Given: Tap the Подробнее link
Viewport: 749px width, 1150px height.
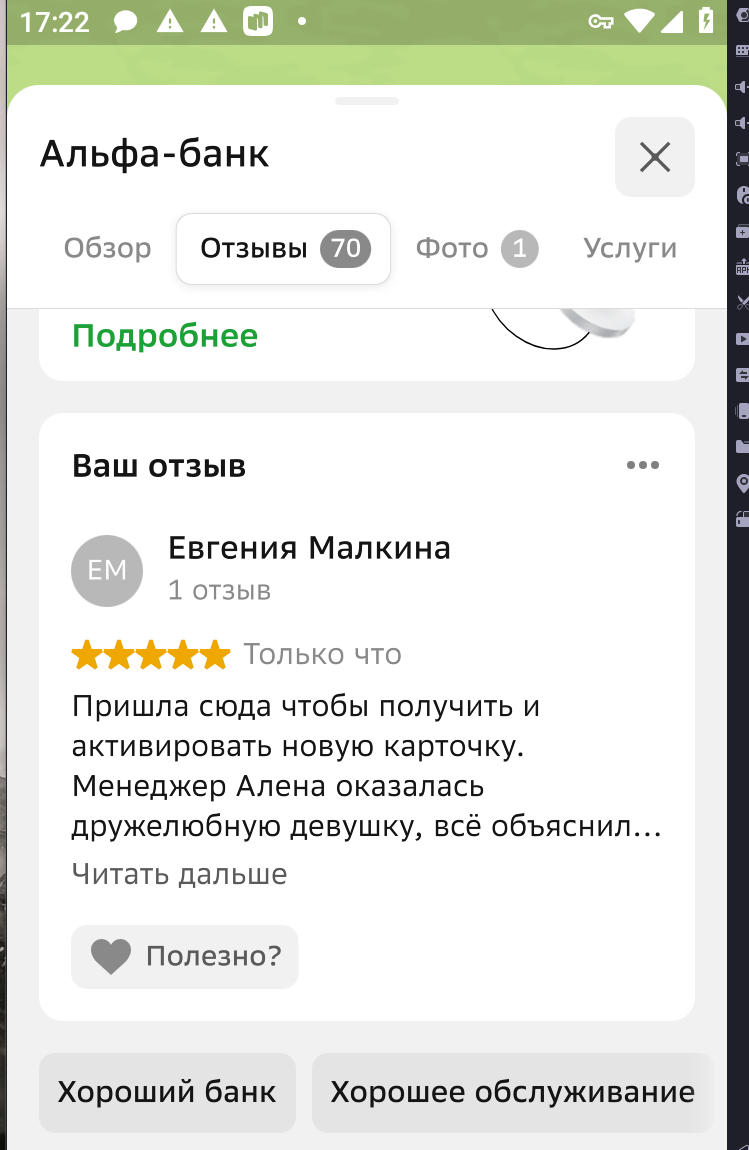Looking at the screenshot, I should tap(165, 336).
